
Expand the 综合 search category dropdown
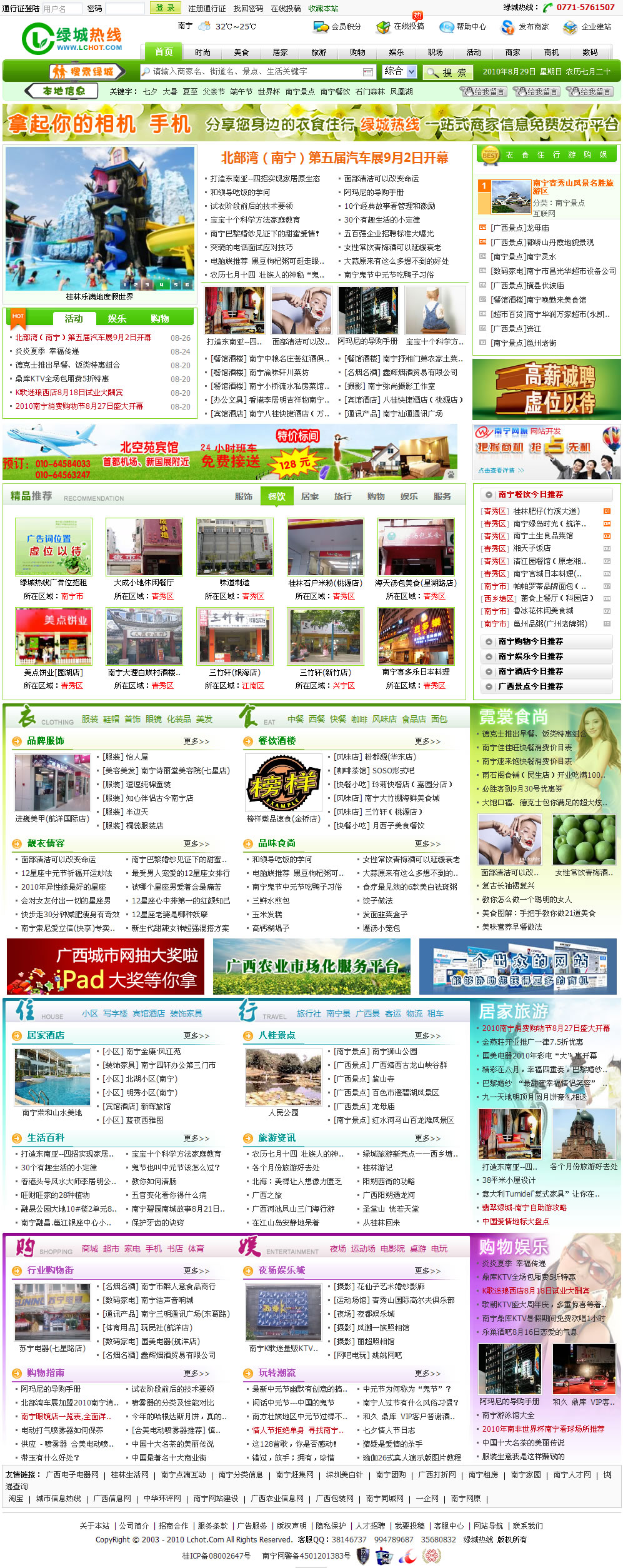coord(399,72)
